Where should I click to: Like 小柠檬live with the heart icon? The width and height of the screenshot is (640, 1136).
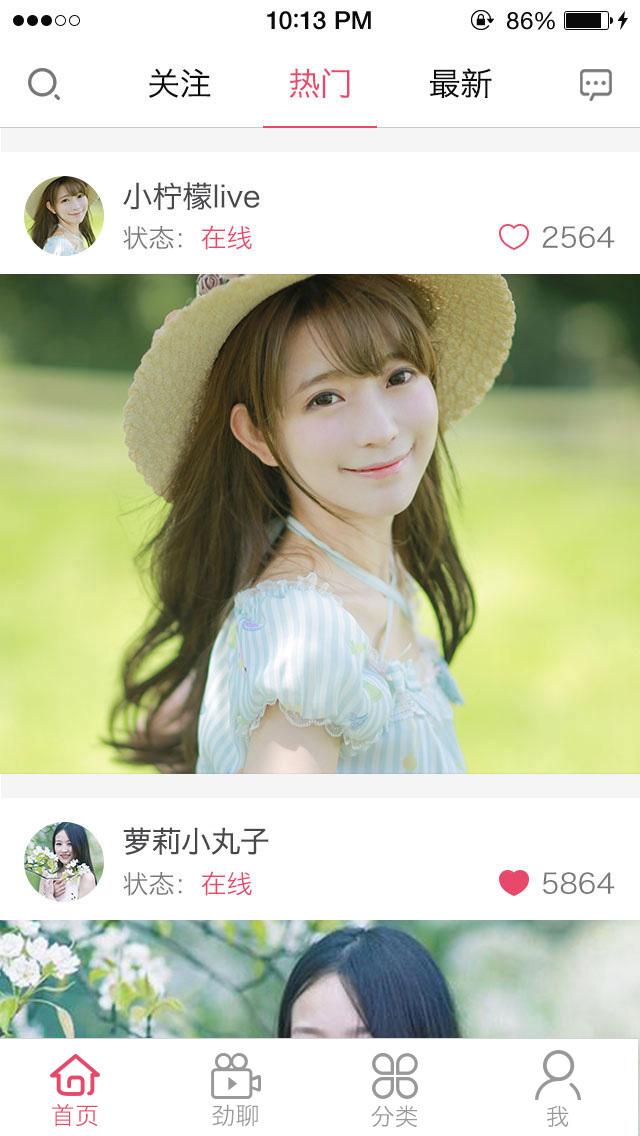[x=514, y=237]
